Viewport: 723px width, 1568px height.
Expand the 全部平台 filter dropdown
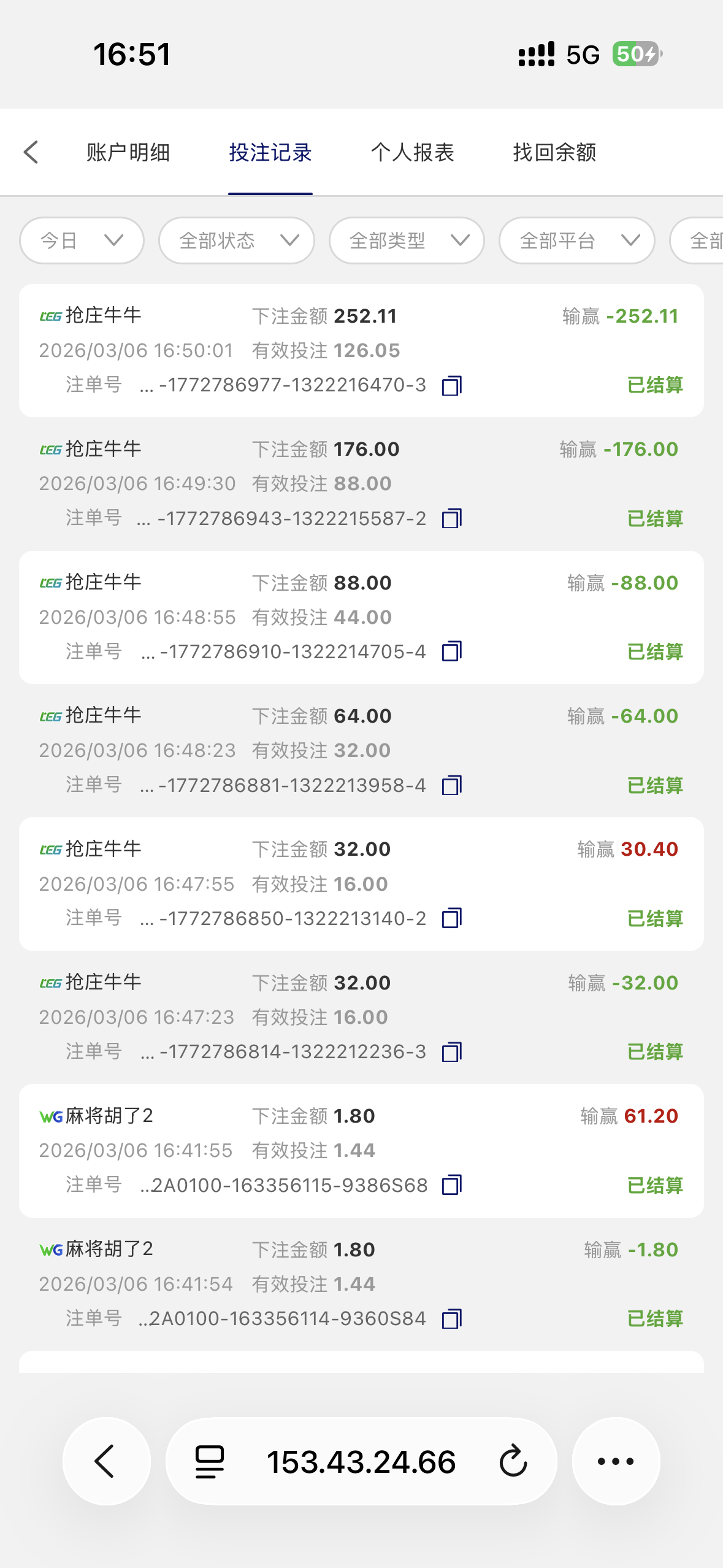[576, 240]
